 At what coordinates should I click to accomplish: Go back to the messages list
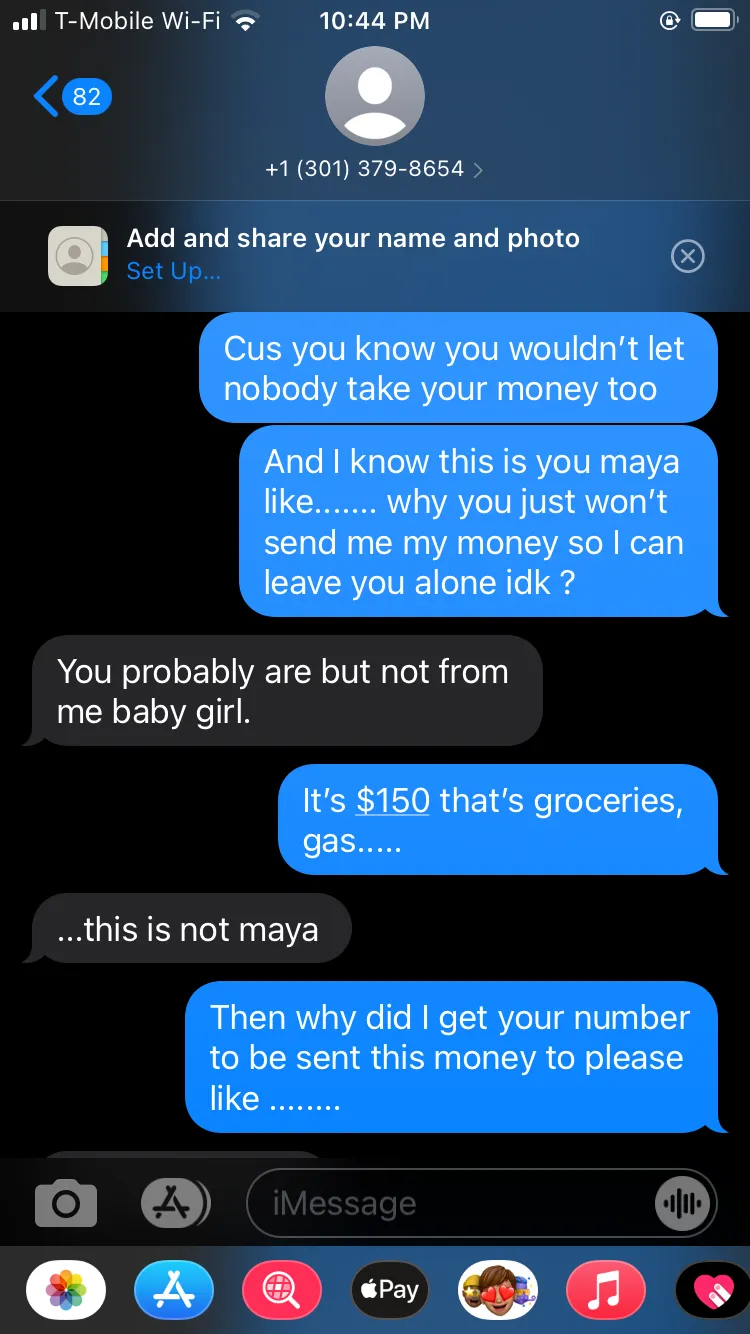(x=72, y=96)
